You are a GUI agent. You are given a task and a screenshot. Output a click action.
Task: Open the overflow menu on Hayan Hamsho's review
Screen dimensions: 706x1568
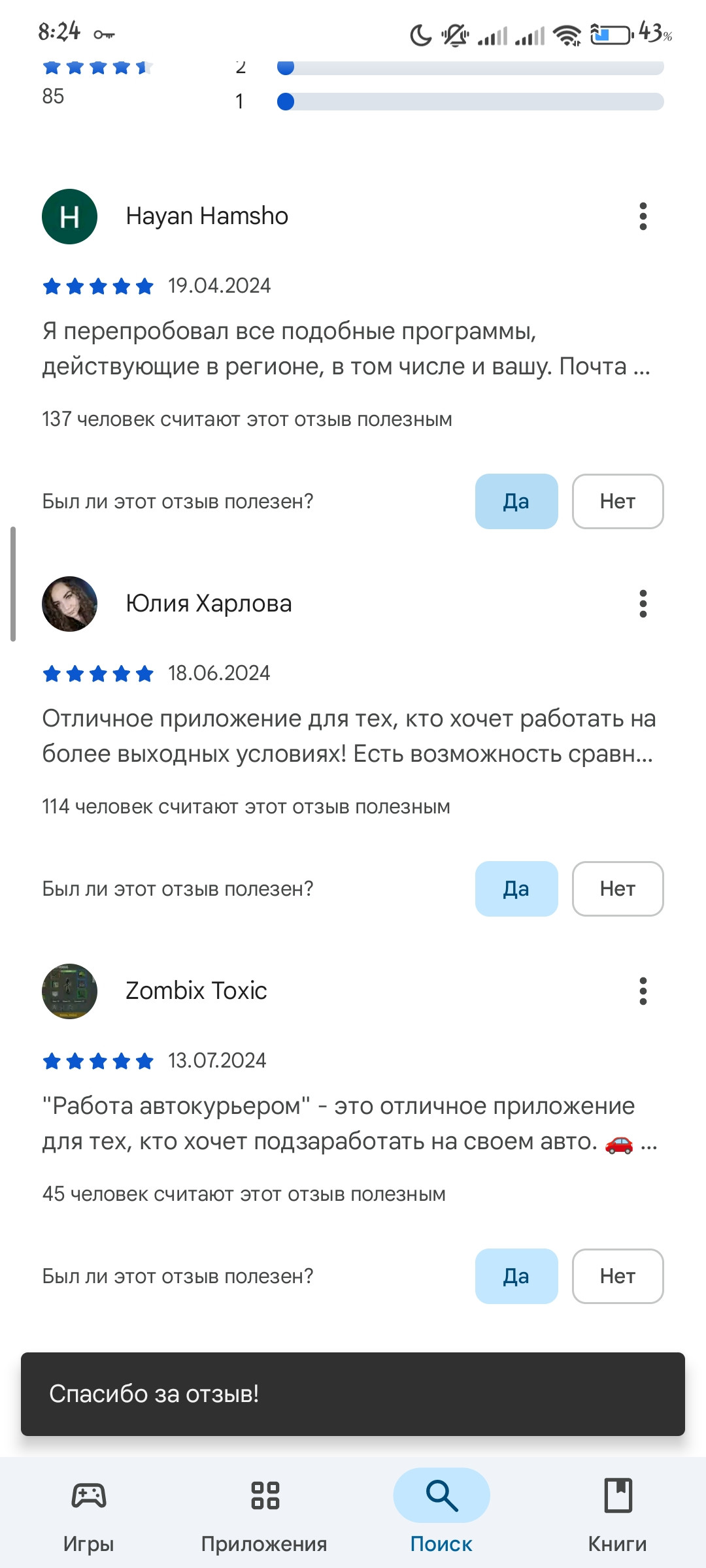(x=643, y=216)
